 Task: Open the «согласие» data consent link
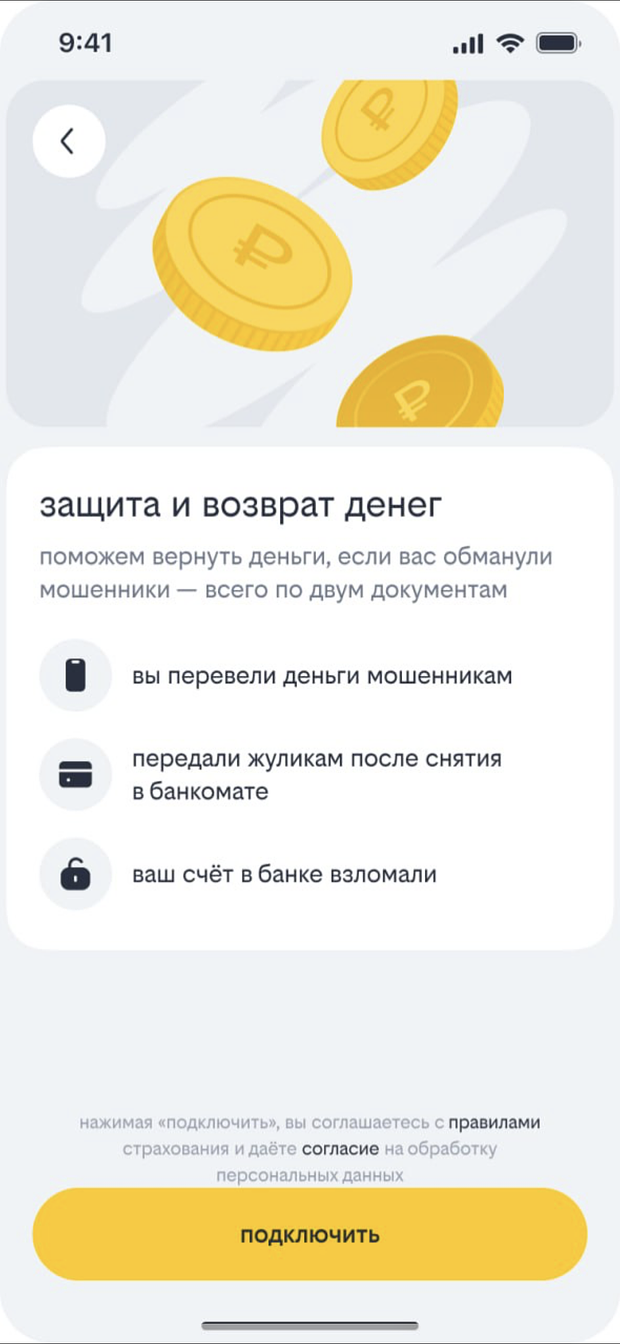pyautogui.click(x=340, y=1149)
